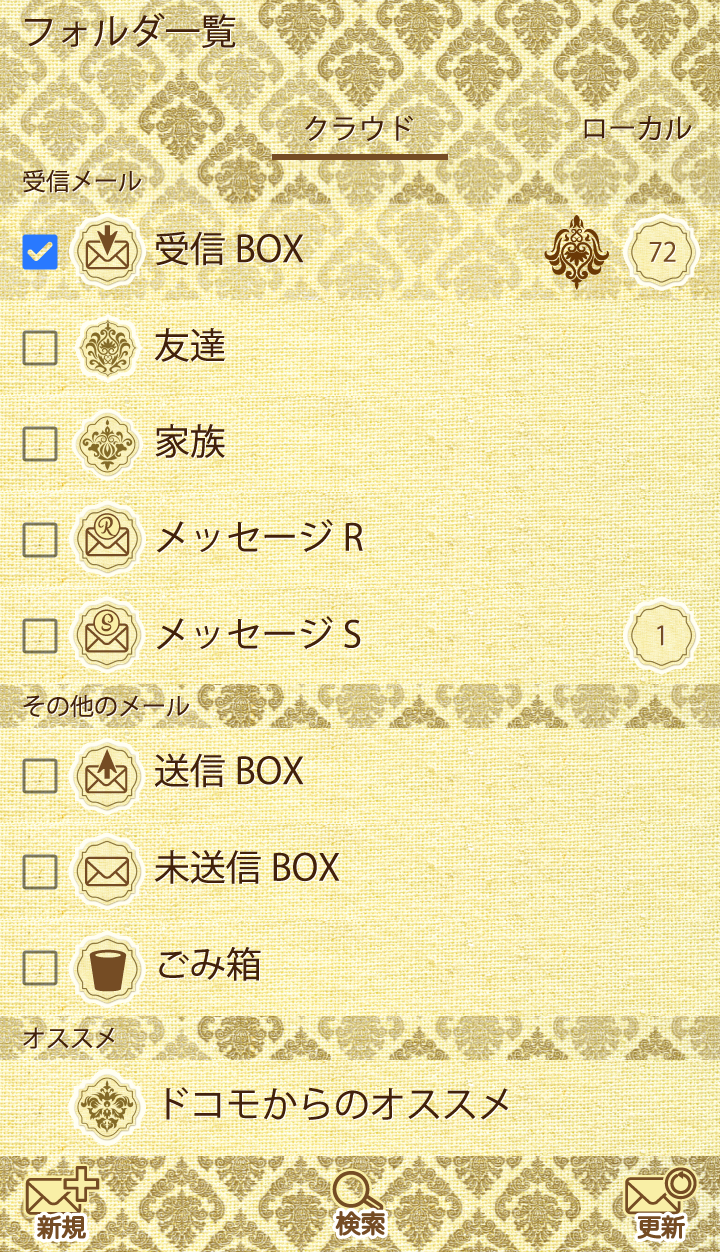This screenshot has width=720, height=1252.
Task: Switch to the ローカル tab
Action: (636, 130)
